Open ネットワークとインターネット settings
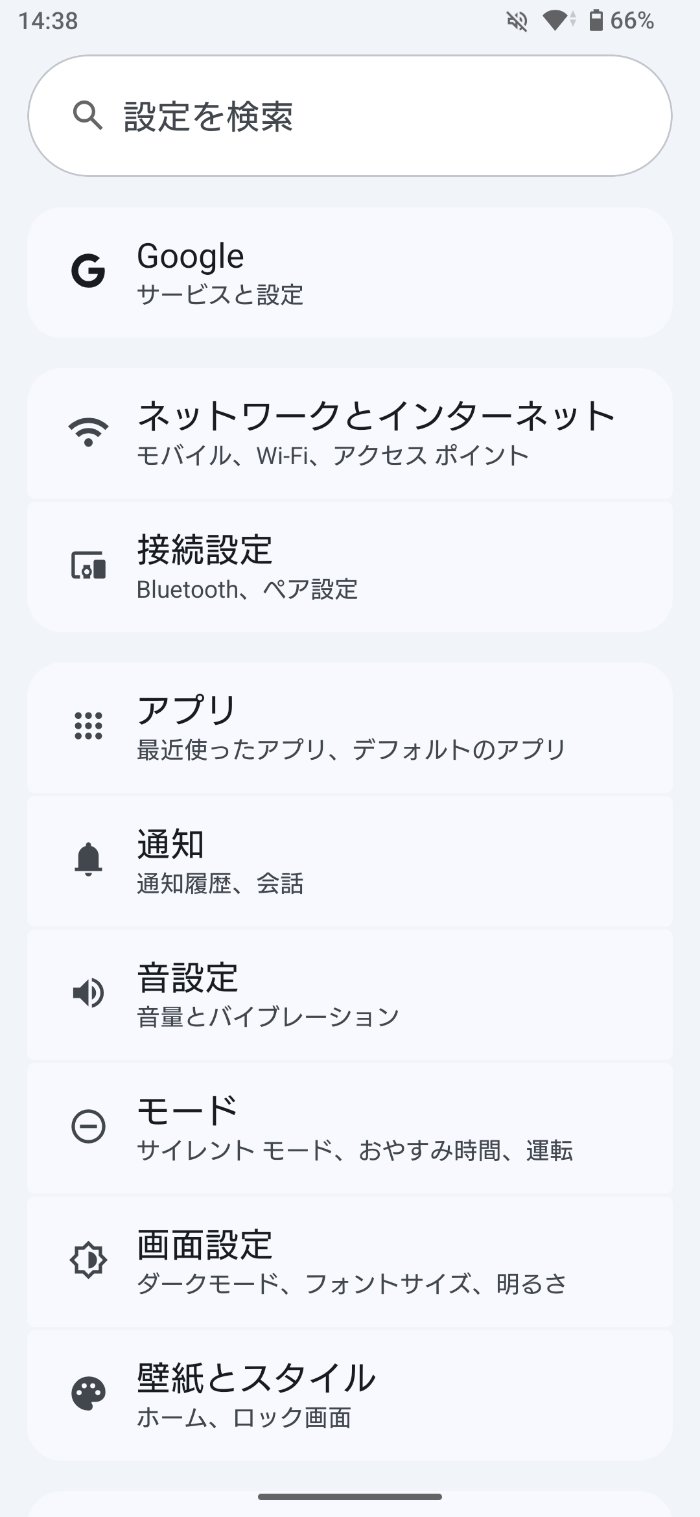The image size is (700, 1517). (x=349, y=433)
